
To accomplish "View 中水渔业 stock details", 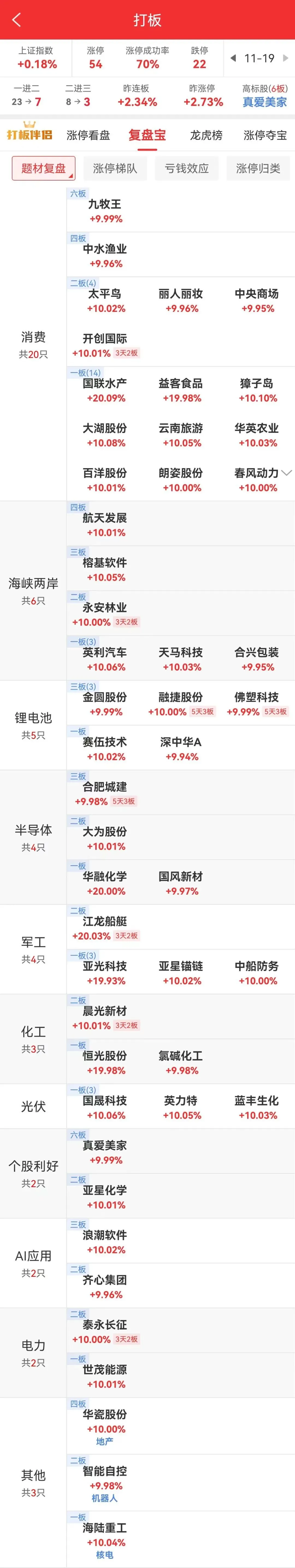I will [105, 256].
